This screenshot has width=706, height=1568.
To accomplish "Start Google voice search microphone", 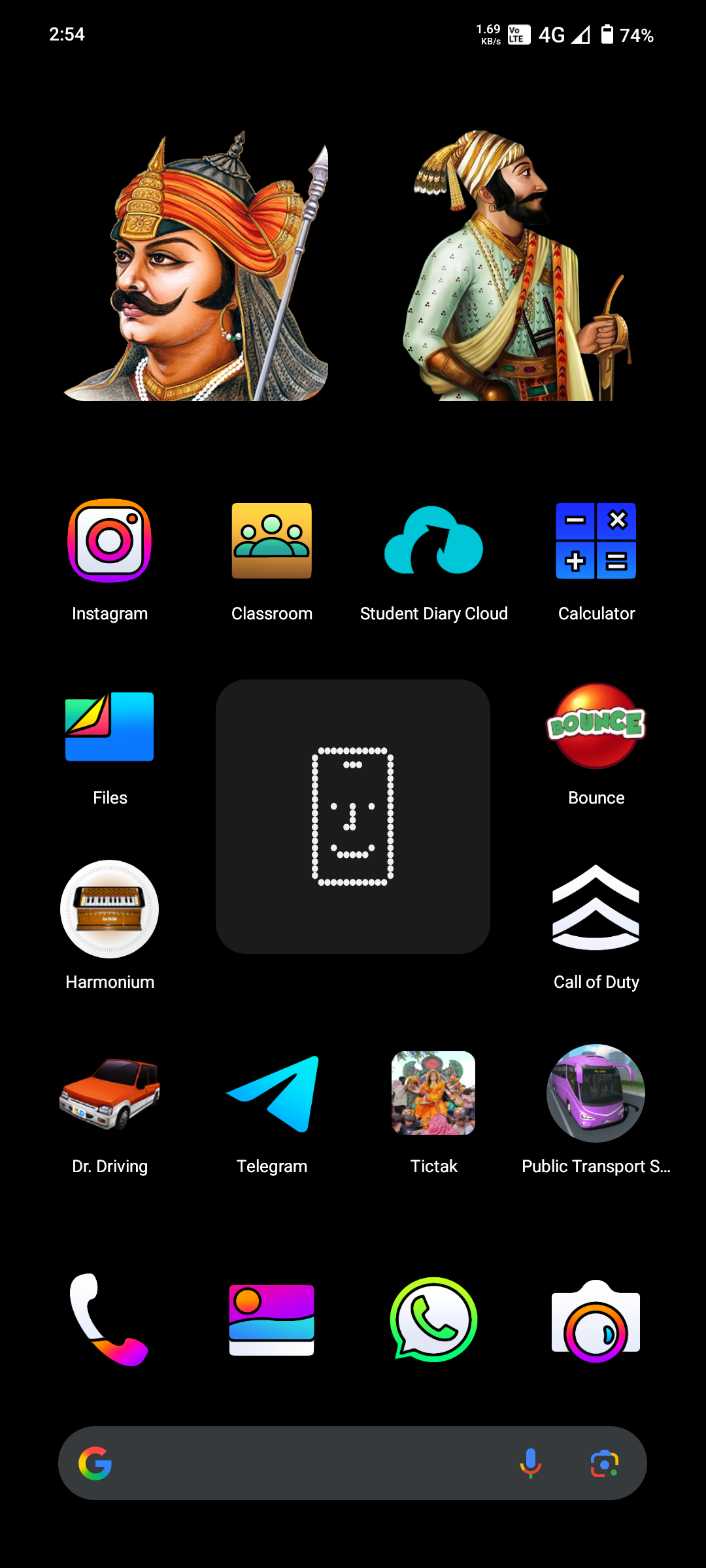I will [531, 1463].
